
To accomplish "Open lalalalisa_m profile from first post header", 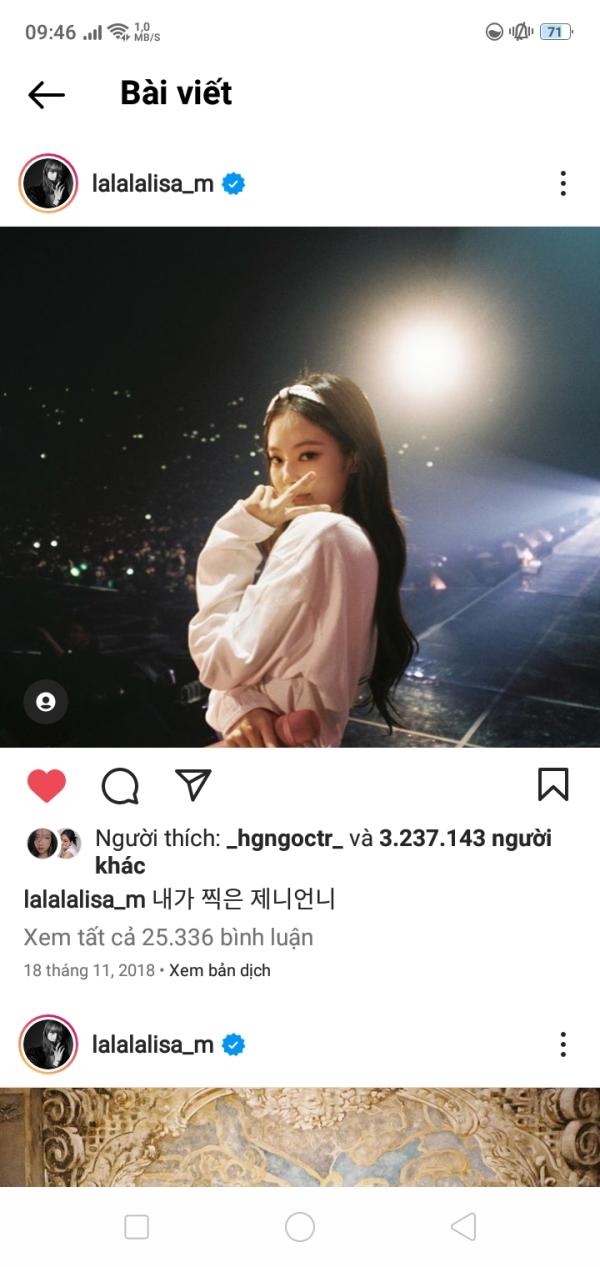I will [152, 184].
